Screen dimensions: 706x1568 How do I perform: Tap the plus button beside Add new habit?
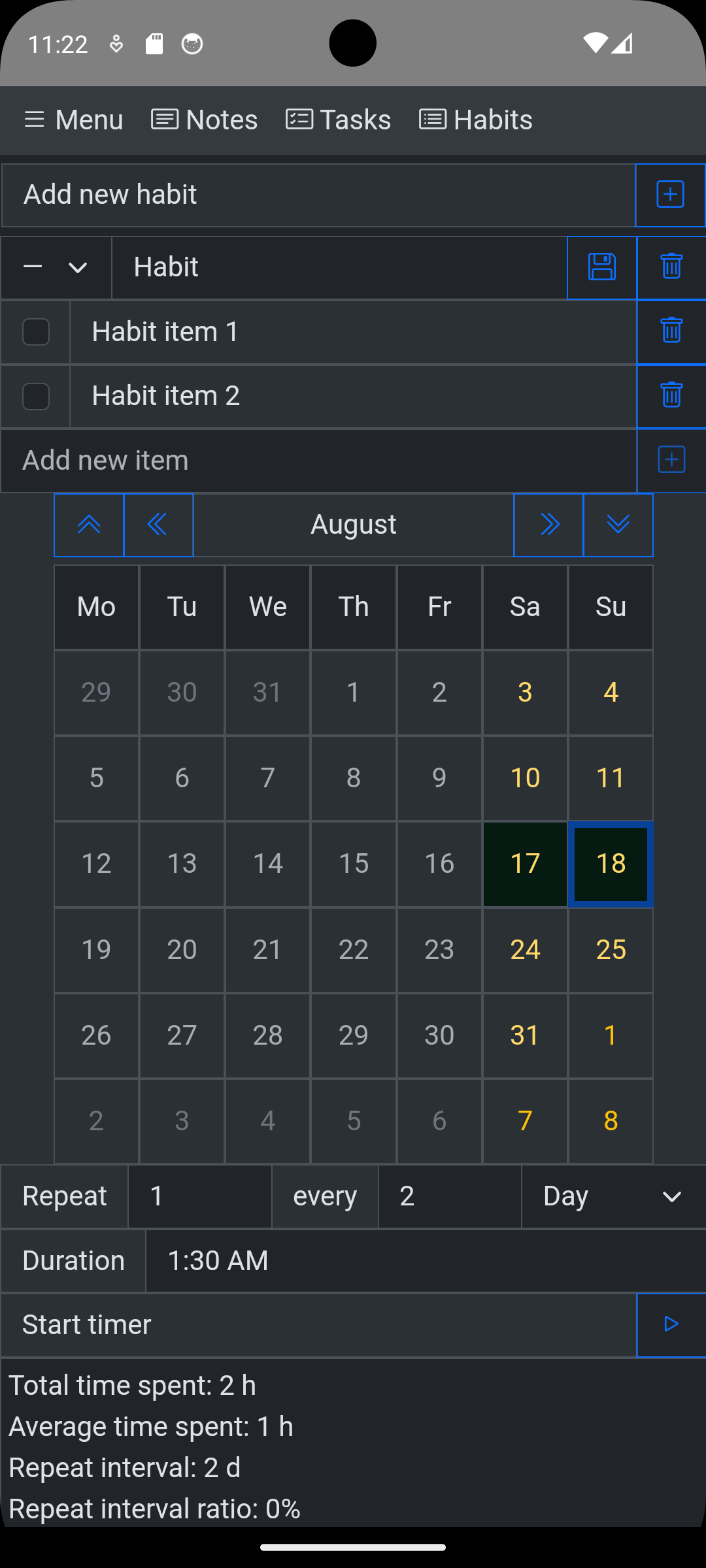coord(670,195)
